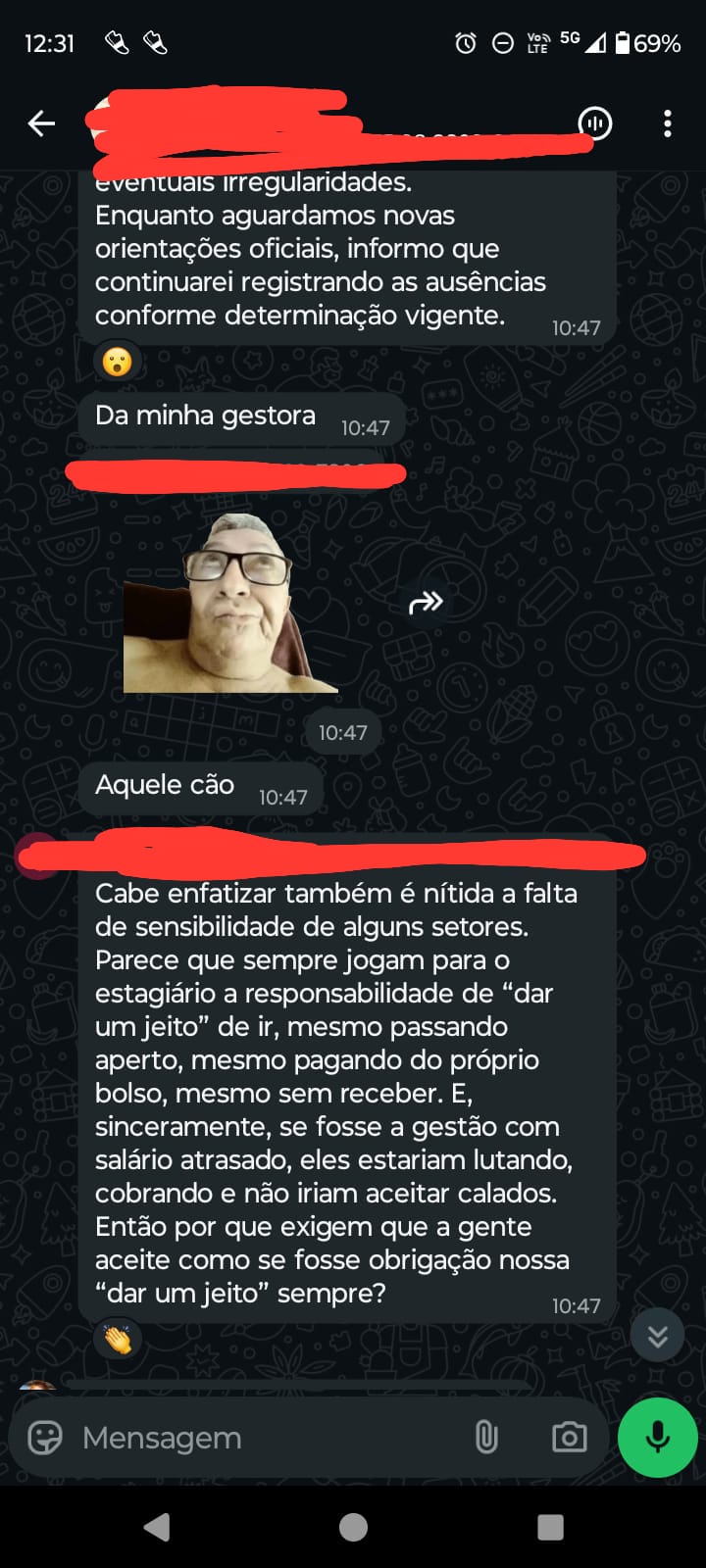Attach a file with the paperclip
706x1568 pixels.
[486, 1438]
